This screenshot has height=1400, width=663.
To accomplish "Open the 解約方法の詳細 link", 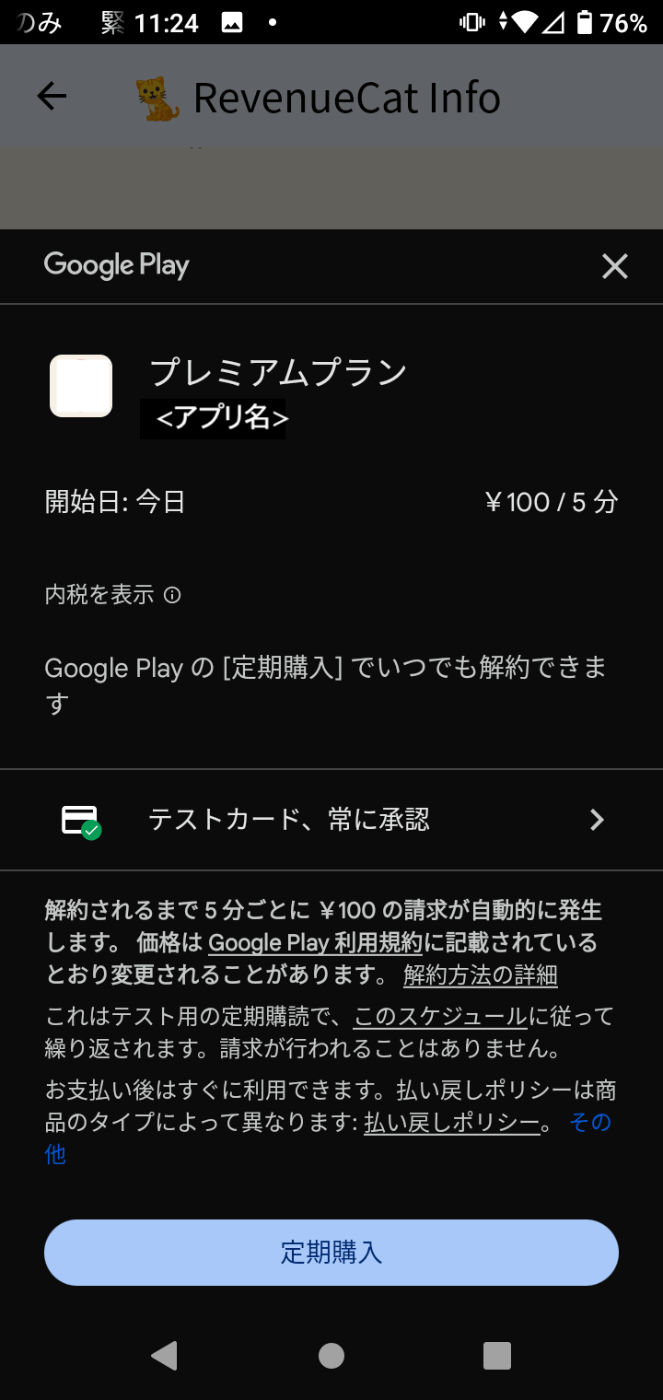I will pyautogui.click(x=480, y=975).
